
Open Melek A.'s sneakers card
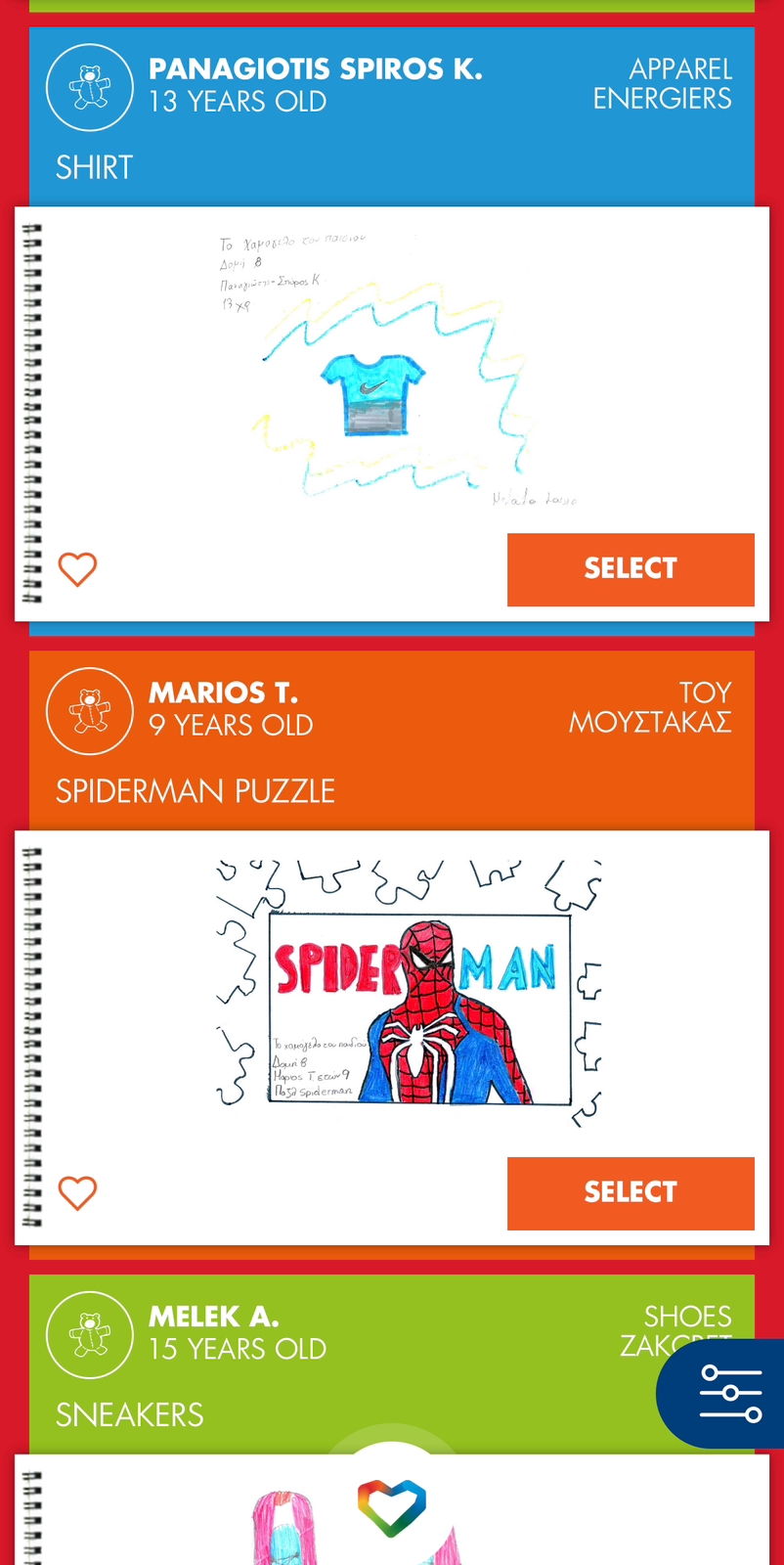(293, 1364)
